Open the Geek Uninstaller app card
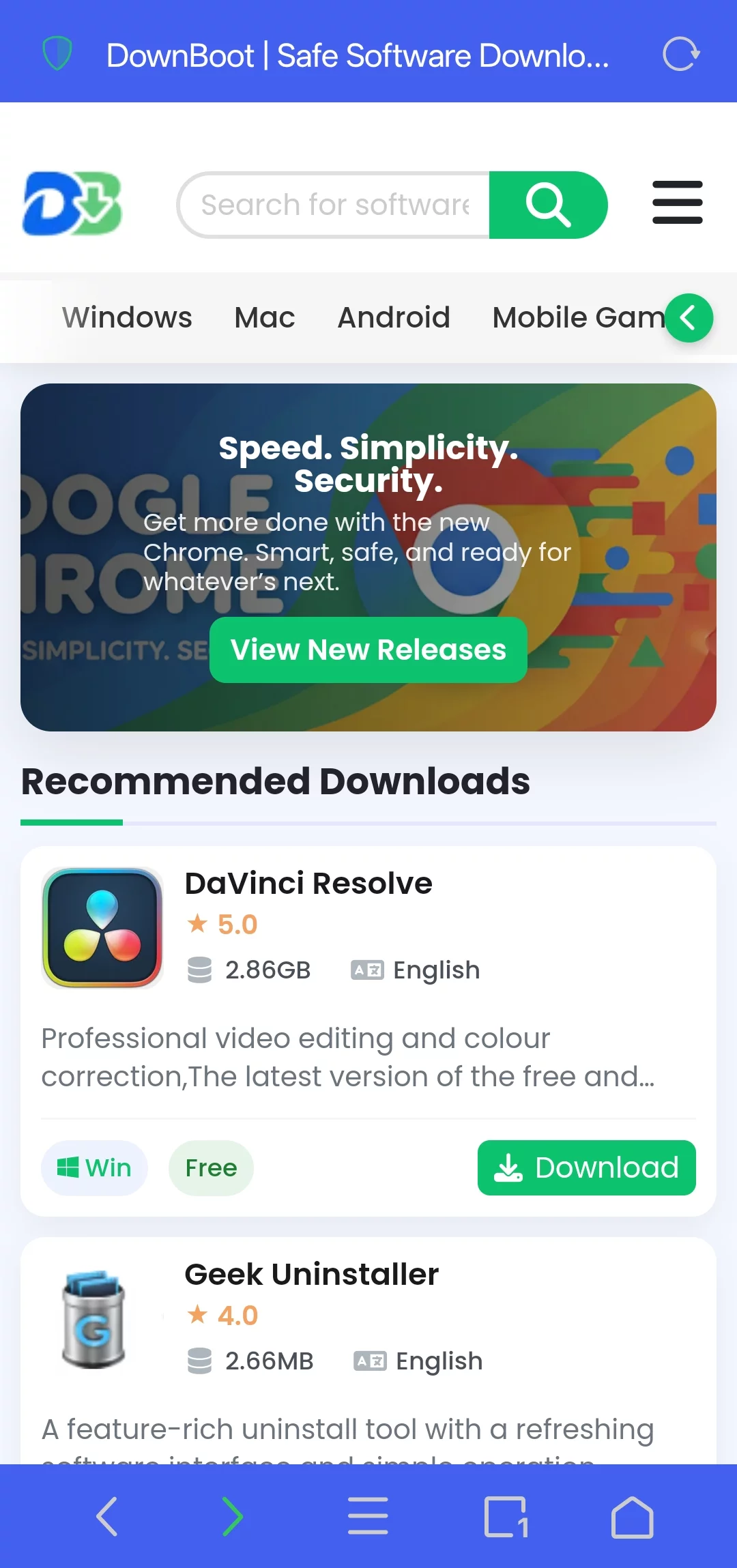The width and height of the screenshot is (737, 1568). click(311, 1275)
